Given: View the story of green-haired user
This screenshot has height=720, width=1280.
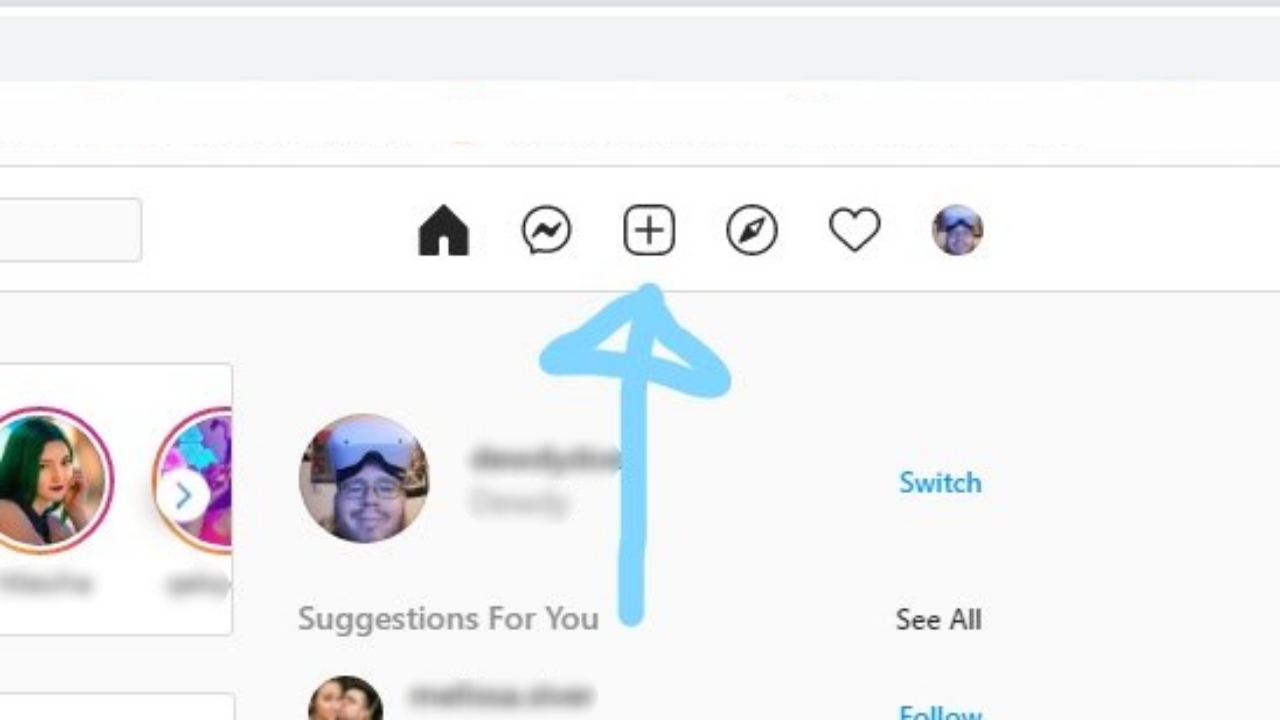Looking at the screenshot, I should pyautogui.click(x=50, y=481).
